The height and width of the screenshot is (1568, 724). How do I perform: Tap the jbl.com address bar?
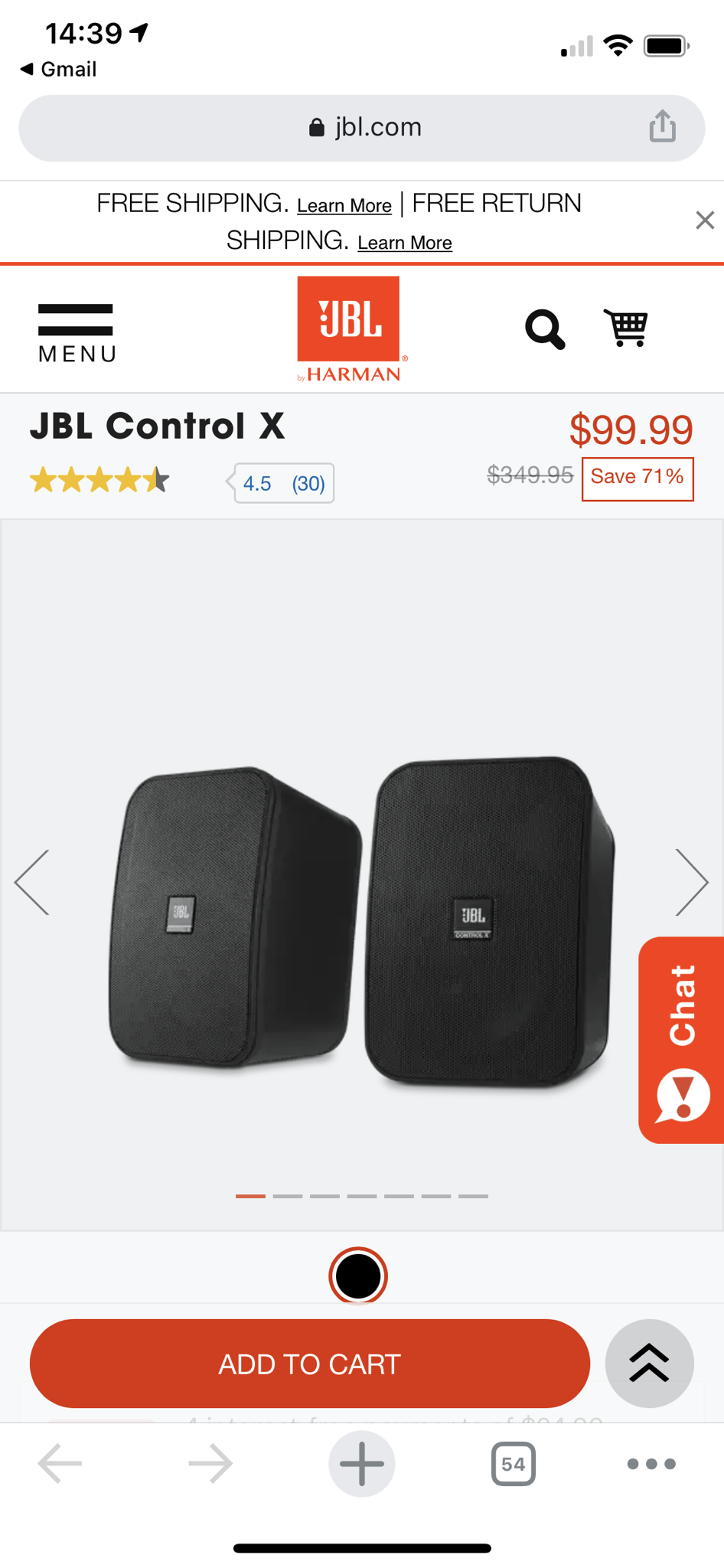click(364, 127)
